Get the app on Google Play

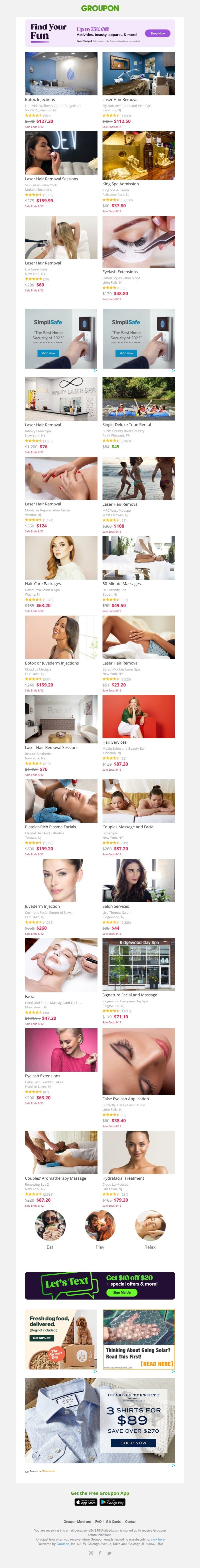click(x=113, y=1502)
